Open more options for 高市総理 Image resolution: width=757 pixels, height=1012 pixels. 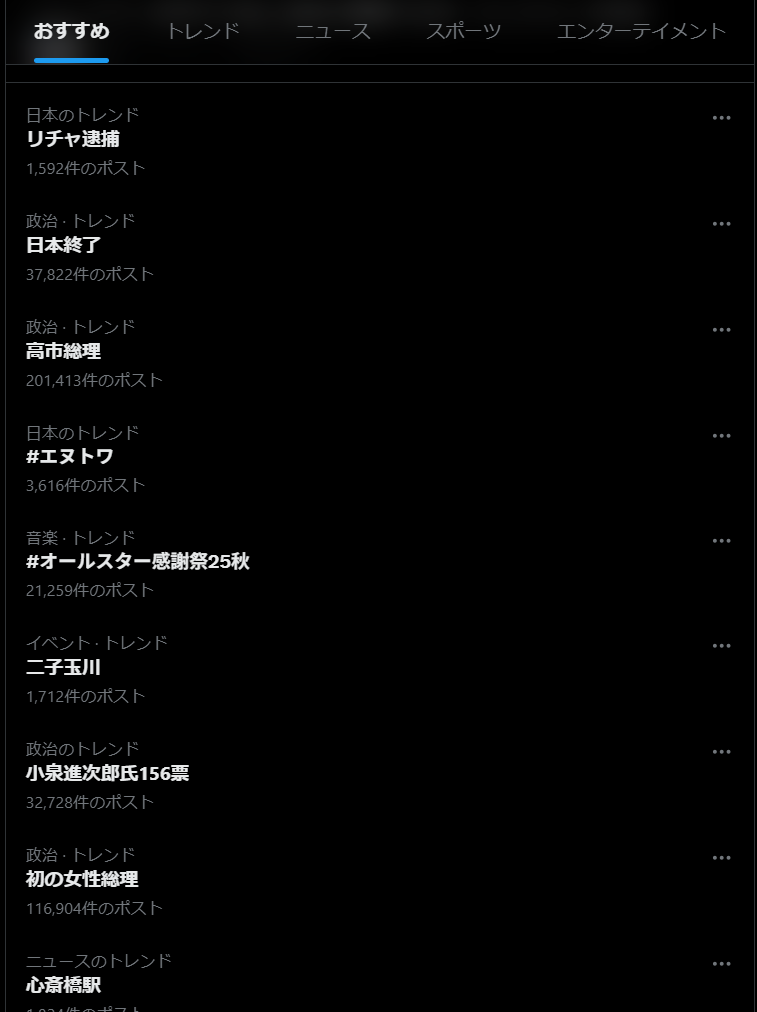pos(721,330)
